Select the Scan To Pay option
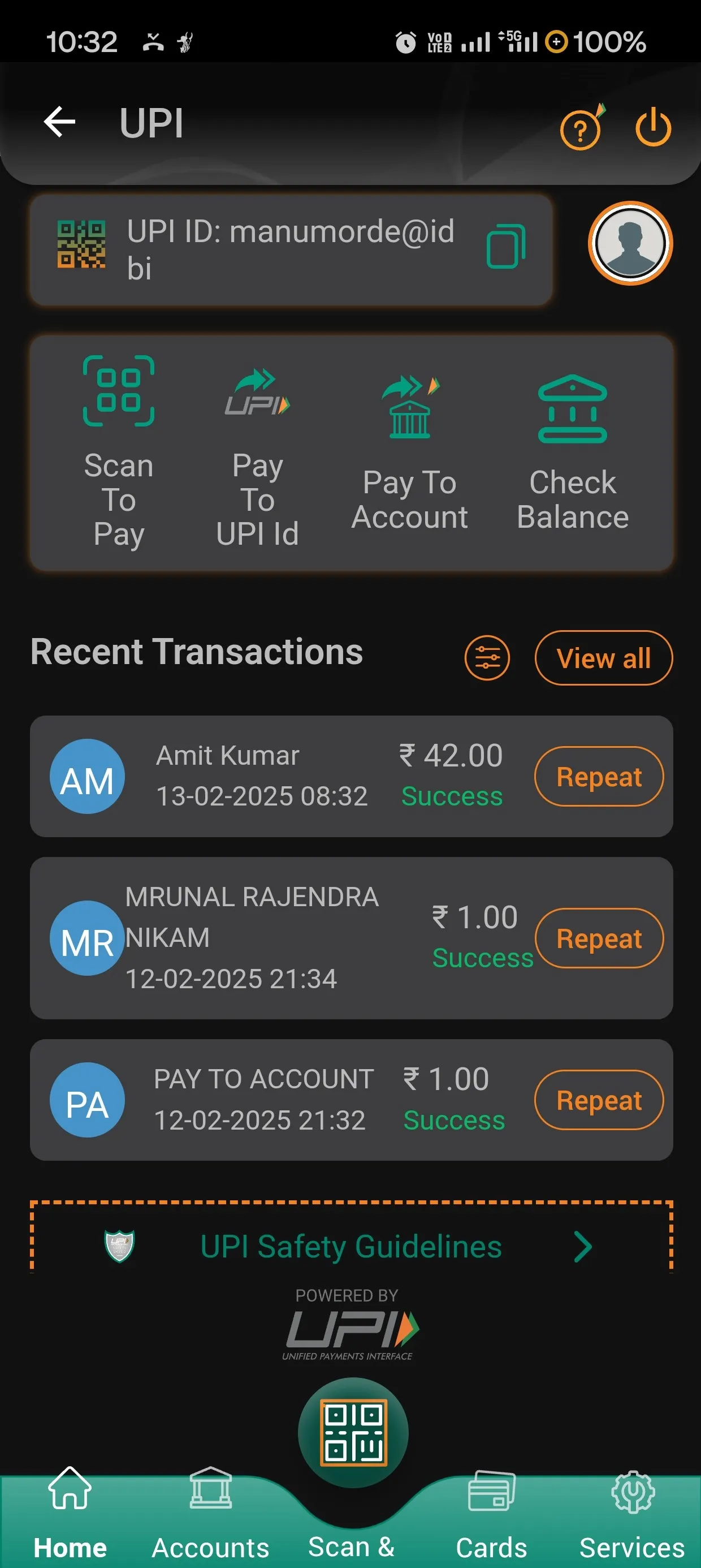Screen dimensions: 701x1568 tap(119, 450)
